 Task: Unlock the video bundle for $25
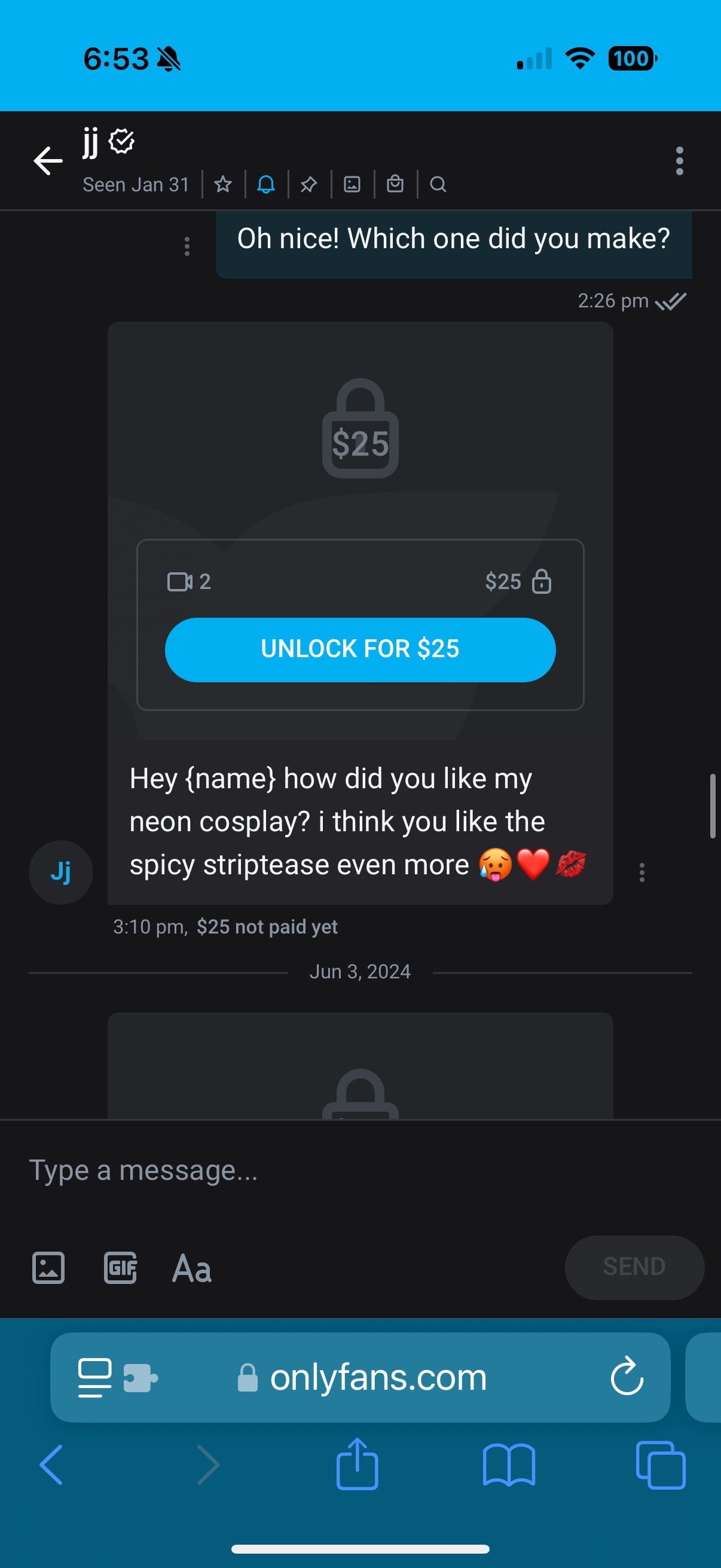[360, 649]
